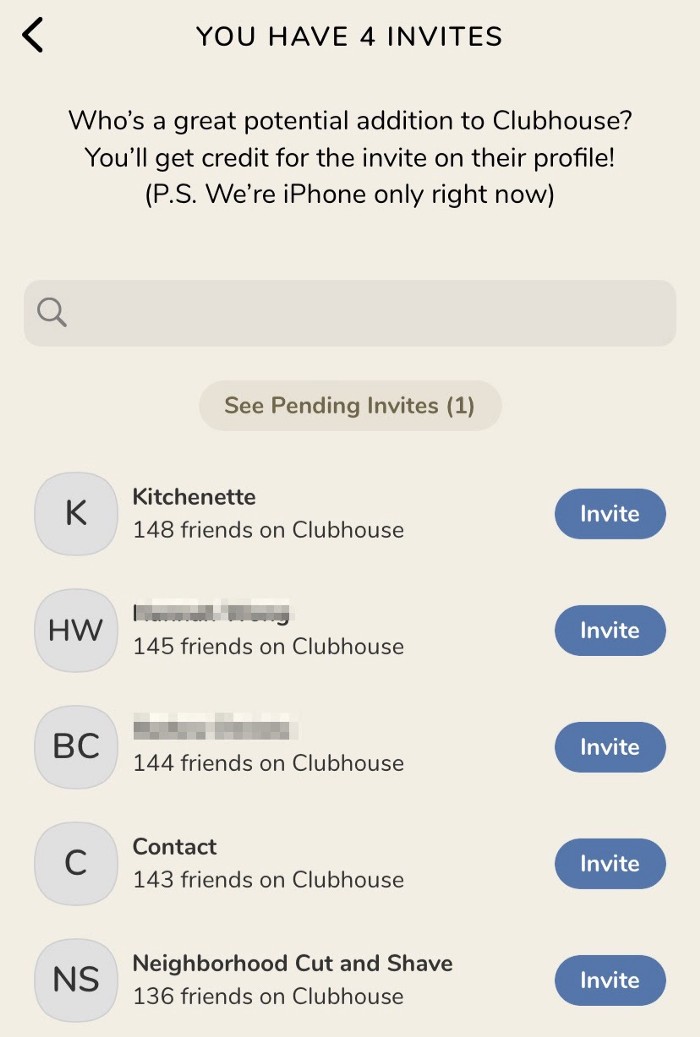Invite the HW contact
This screenshot has height=1037, width=700.
coord(609,631)
